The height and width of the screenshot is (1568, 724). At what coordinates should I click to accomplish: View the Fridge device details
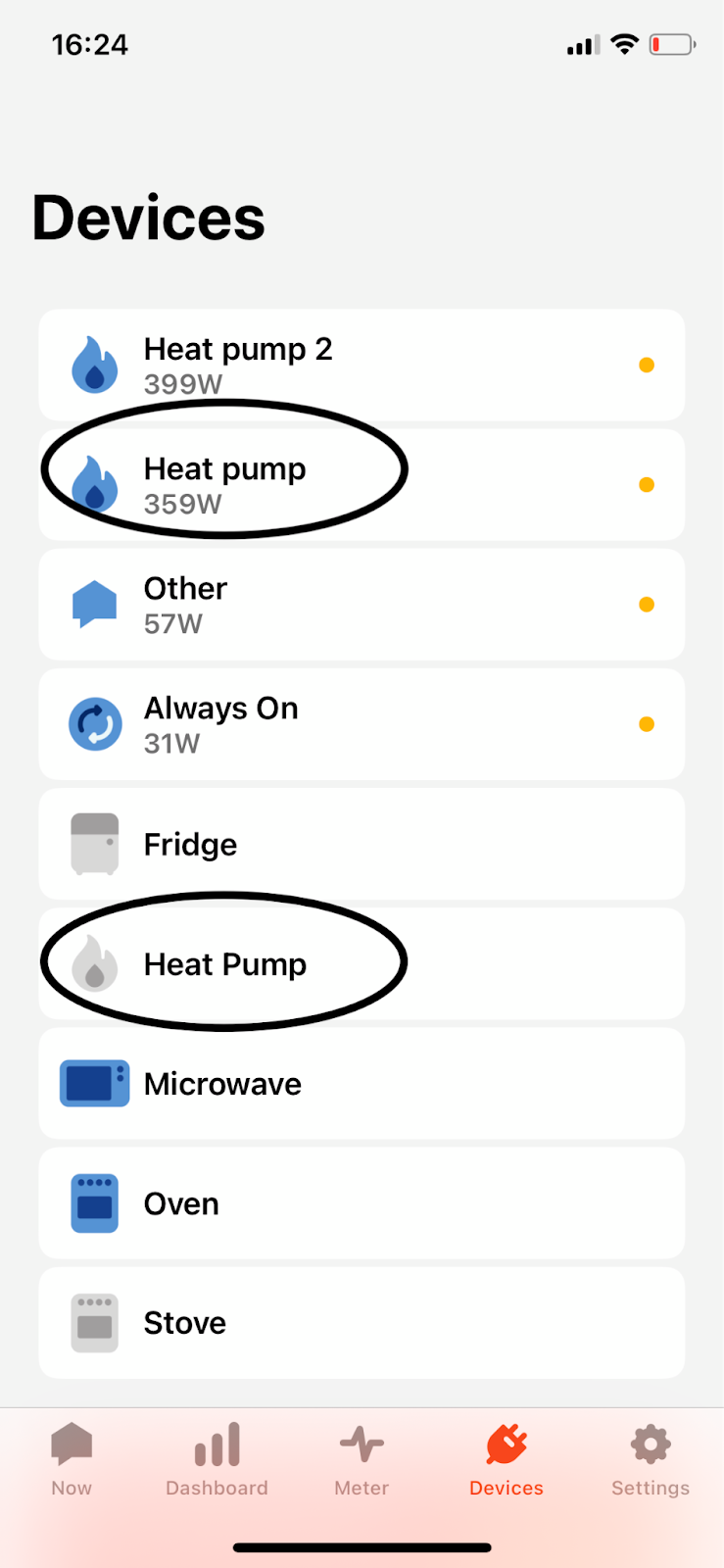coord(362,844)
